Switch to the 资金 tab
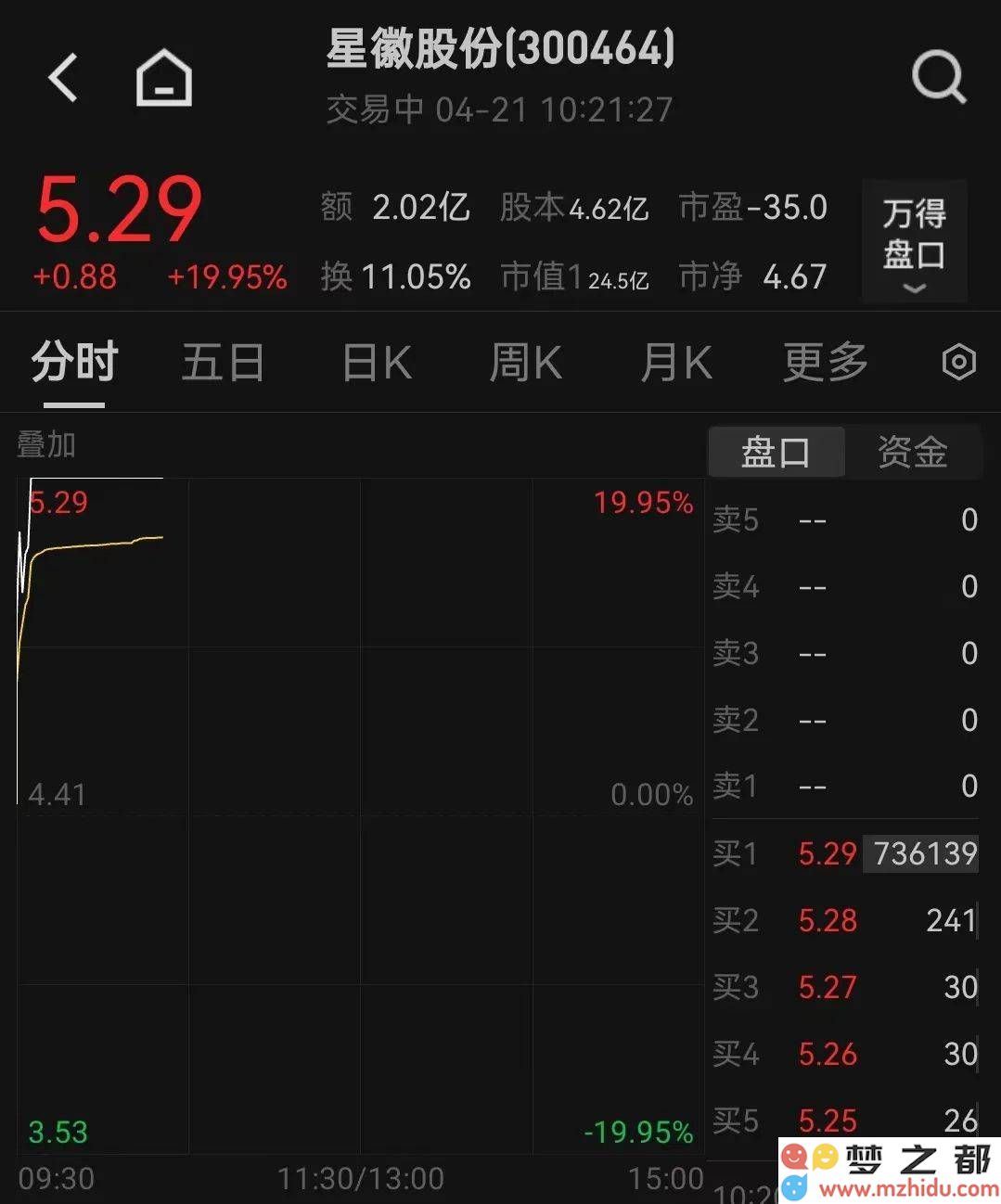The width and height of the screenshot is (1001, 1204). 913,453
